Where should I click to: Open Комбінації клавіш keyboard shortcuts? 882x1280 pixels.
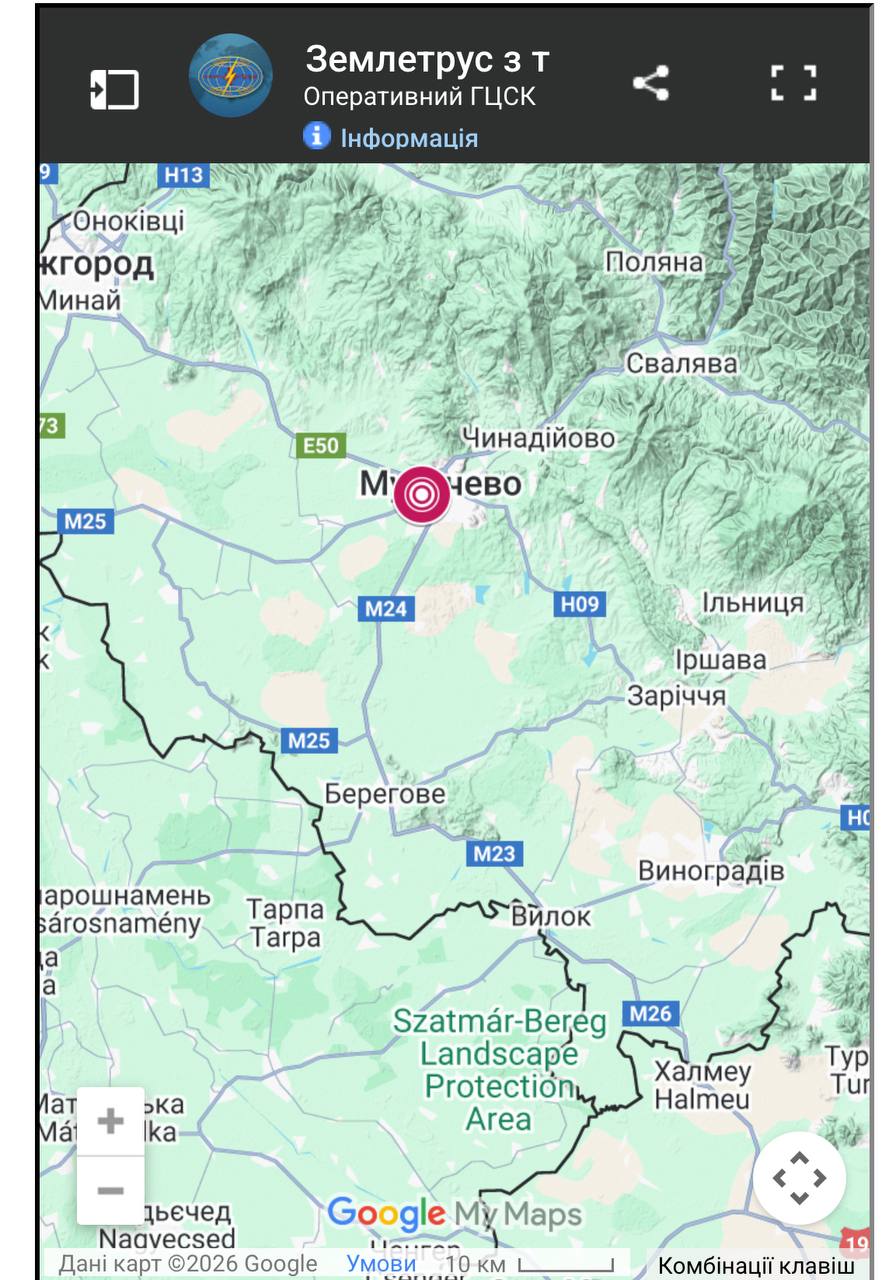[757, 1266]
